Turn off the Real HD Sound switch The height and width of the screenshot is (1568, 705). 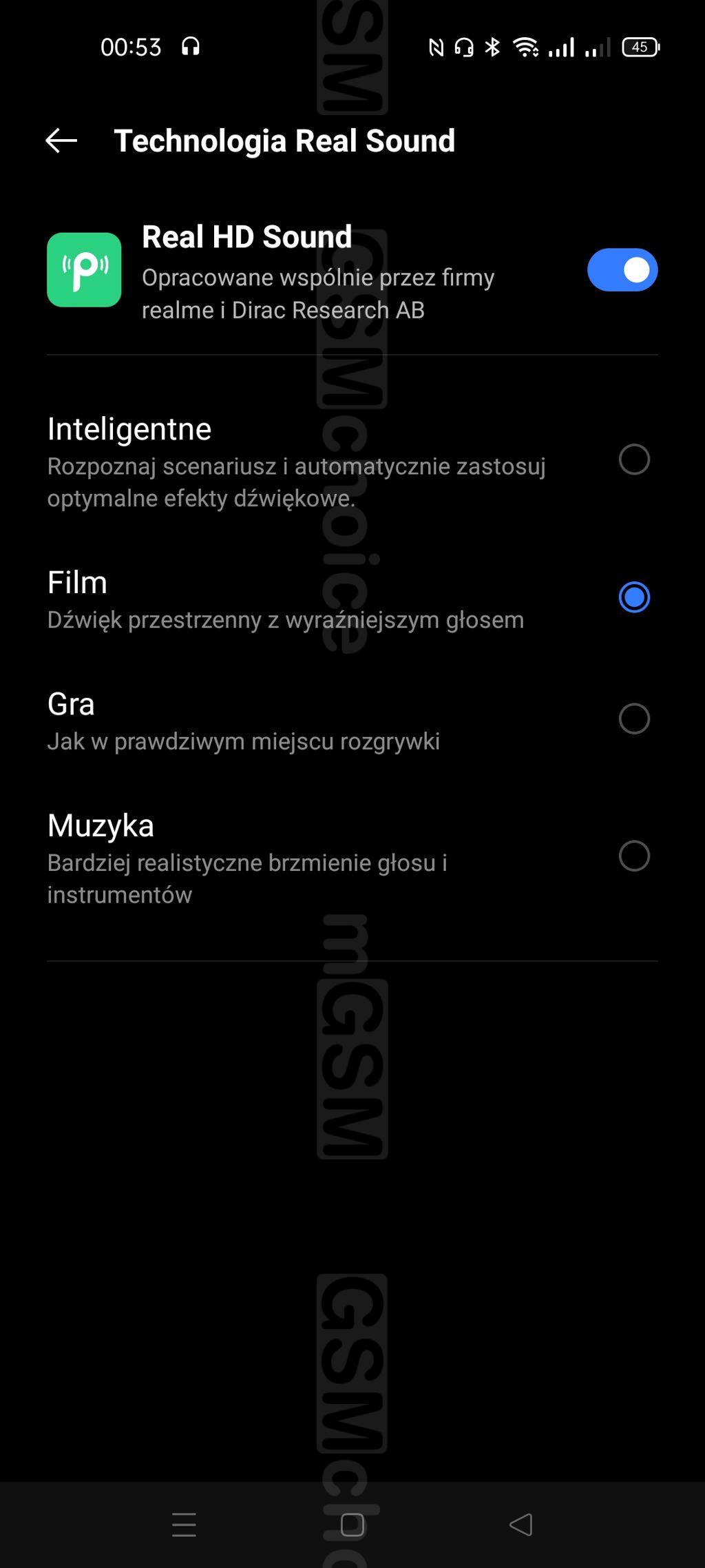tap(622, 270)
